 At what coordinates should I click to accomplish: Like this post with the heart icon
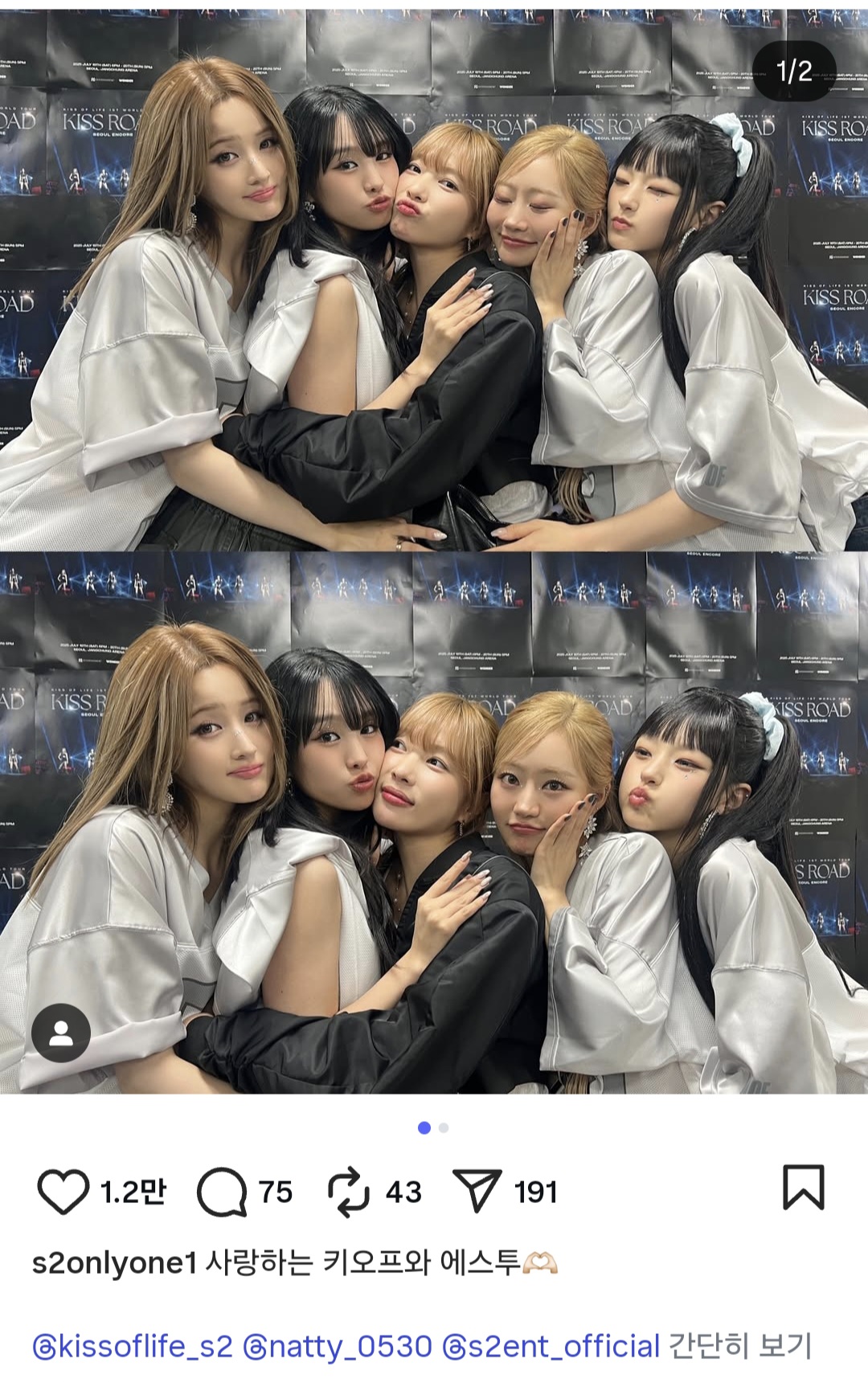(63, 1191)
